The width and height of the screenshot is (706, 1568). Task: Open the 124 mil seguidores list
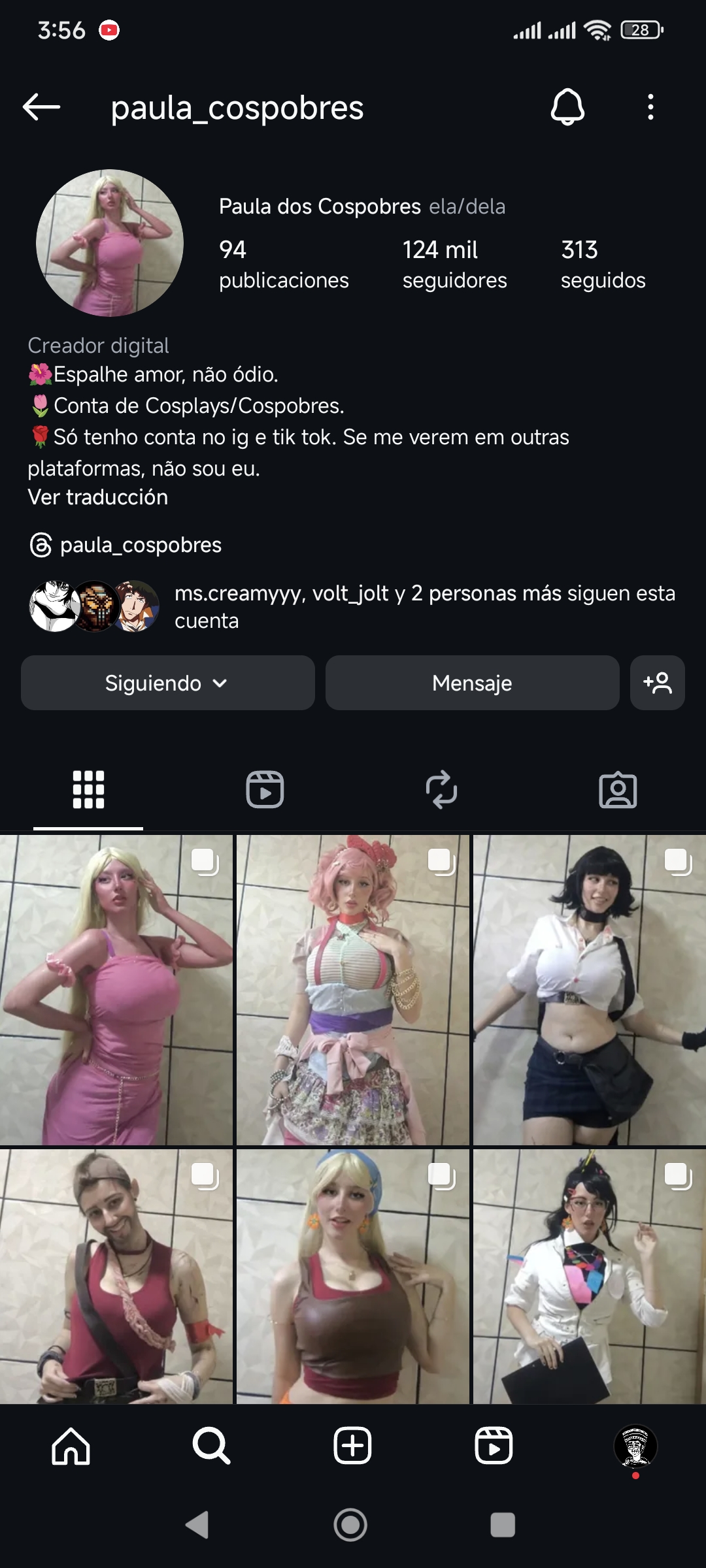pos(454,264)
